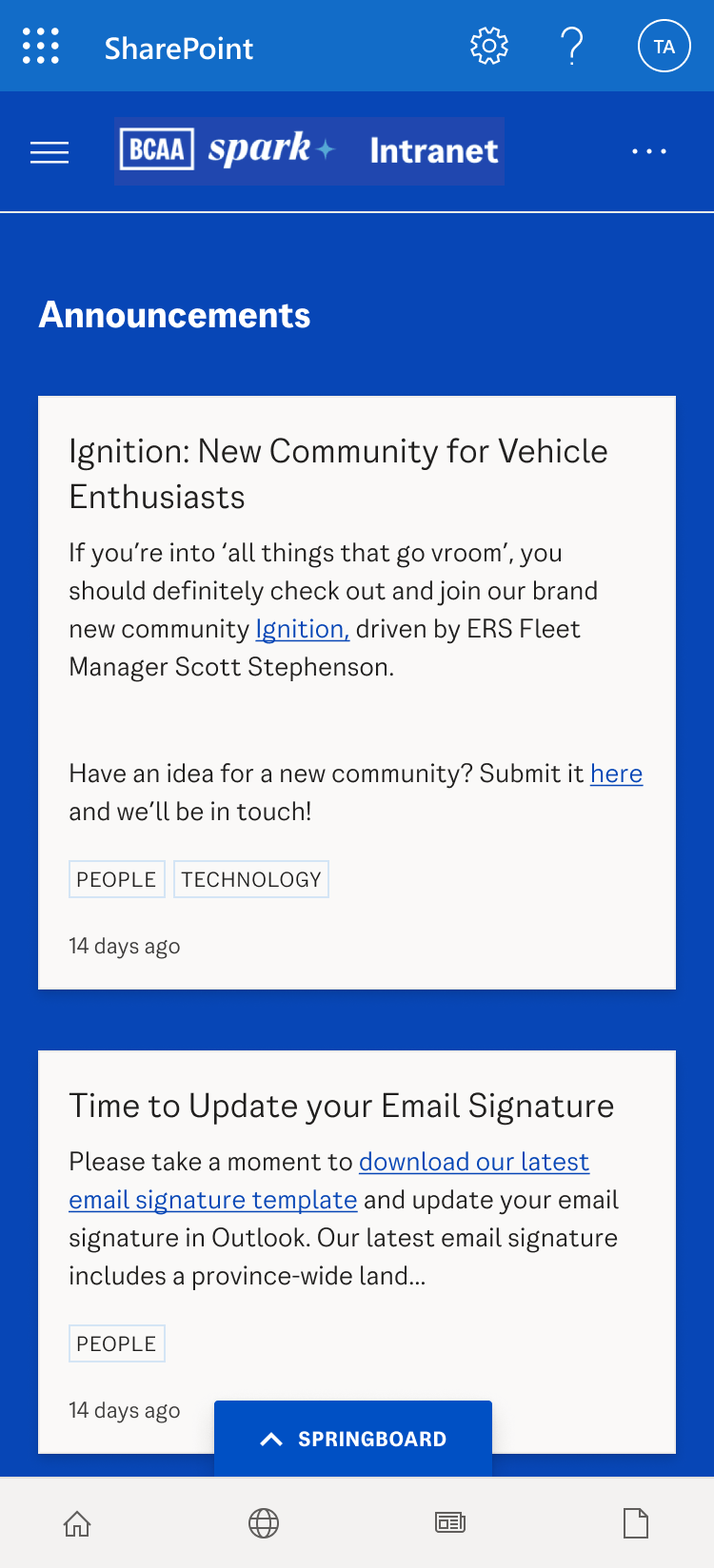Open the globe icon in bottom navigation

(x=264, y=1523)
